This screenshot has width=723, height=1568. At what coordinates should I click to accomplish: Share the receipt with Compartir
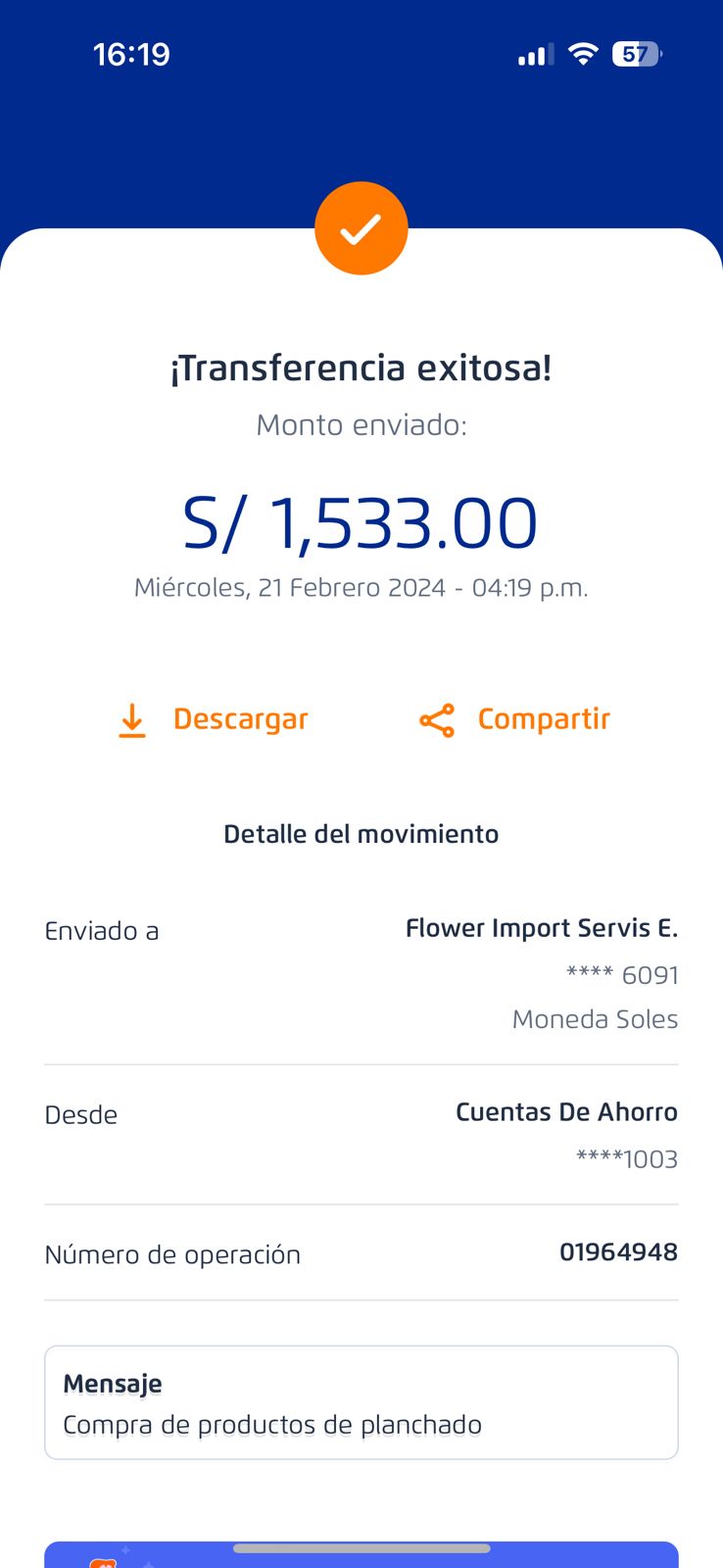tap(515, 719)
